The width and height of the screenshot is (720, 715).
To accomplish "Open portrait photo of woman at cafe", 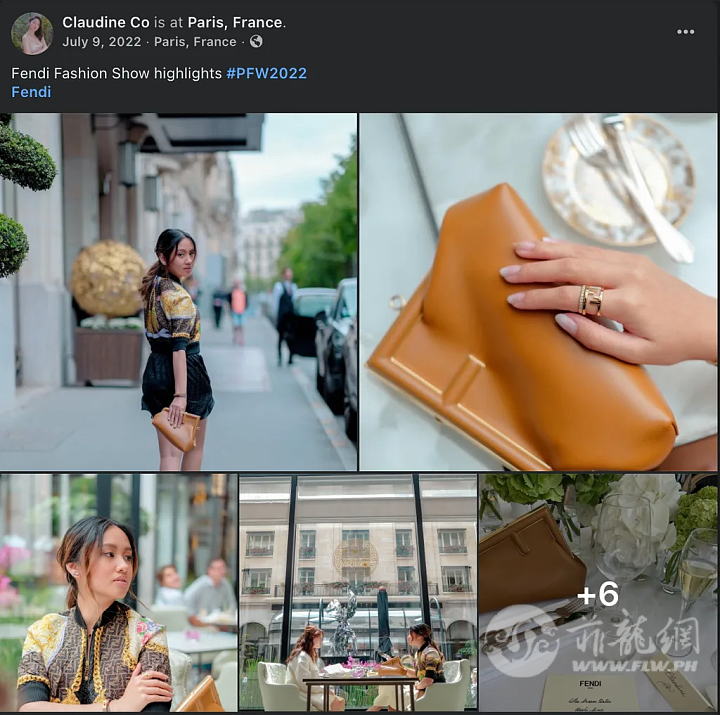I will pos(118,592).
